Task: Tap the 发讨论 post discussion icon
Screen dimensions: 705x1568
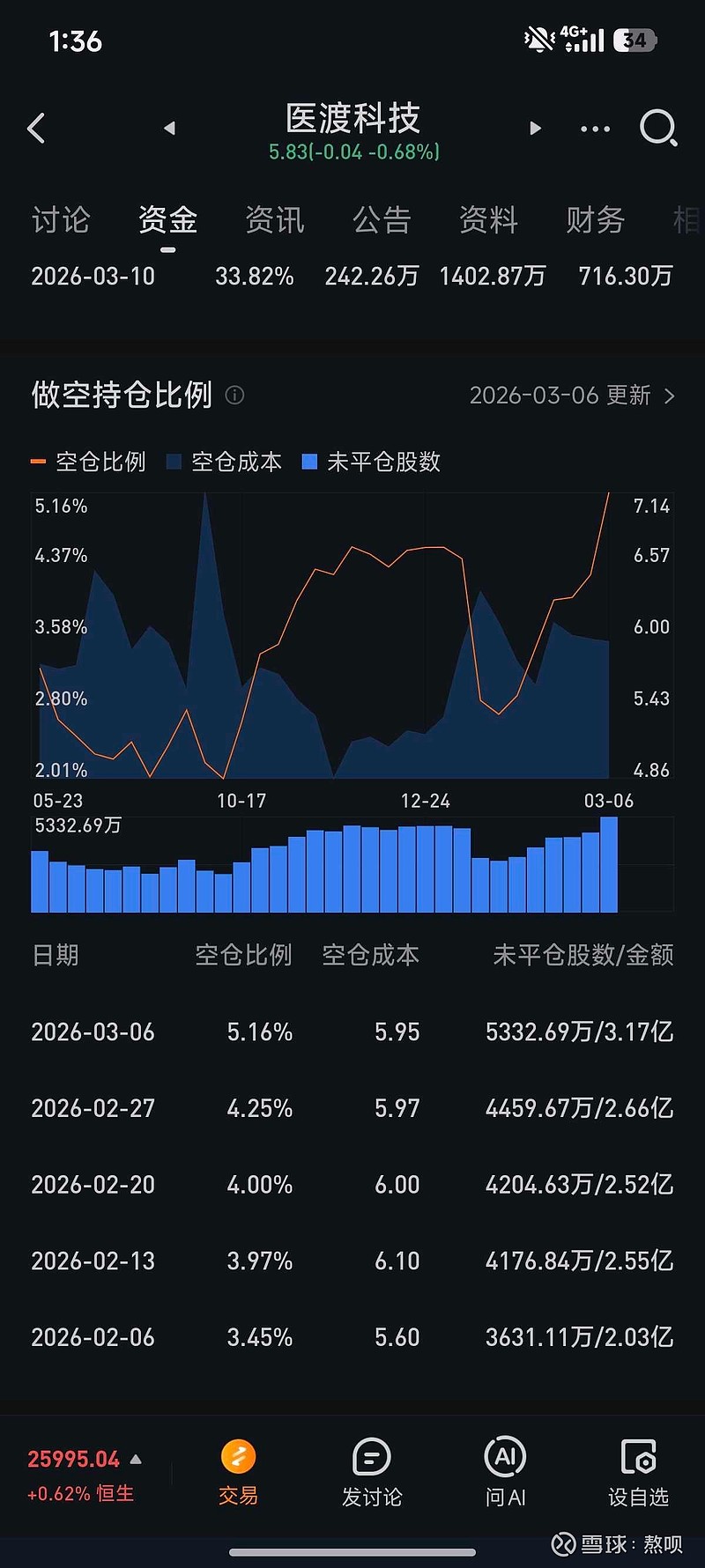Action: click(371, 1469)
